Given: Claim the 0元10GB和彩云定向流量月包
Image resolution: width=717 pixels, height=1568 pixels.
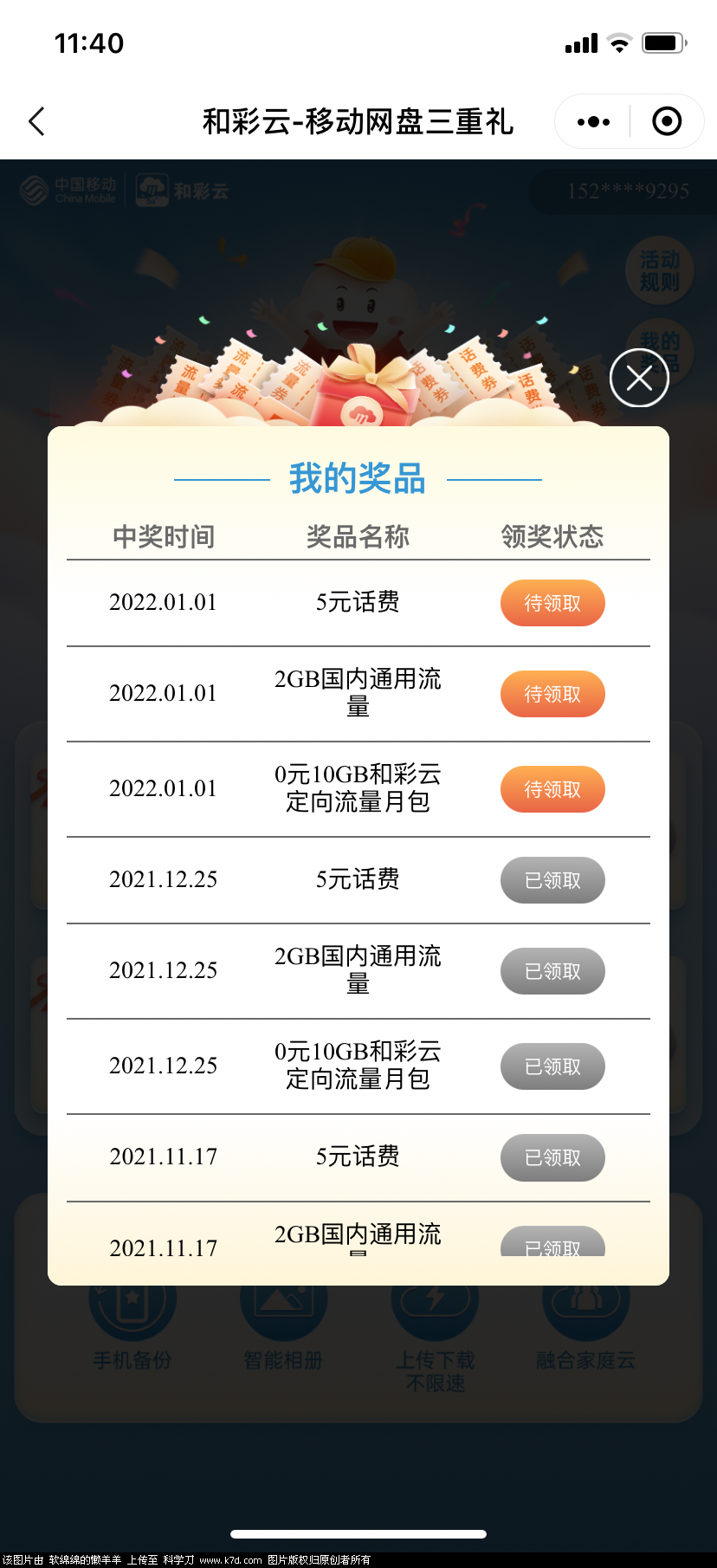Looking at the screenshot, I should pyautogui.click(x=552, y=789).
